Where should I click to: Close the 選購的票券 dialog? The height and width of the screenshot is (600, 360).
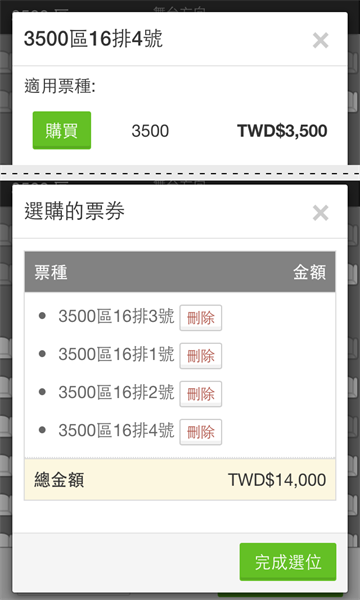coord(320,213)
